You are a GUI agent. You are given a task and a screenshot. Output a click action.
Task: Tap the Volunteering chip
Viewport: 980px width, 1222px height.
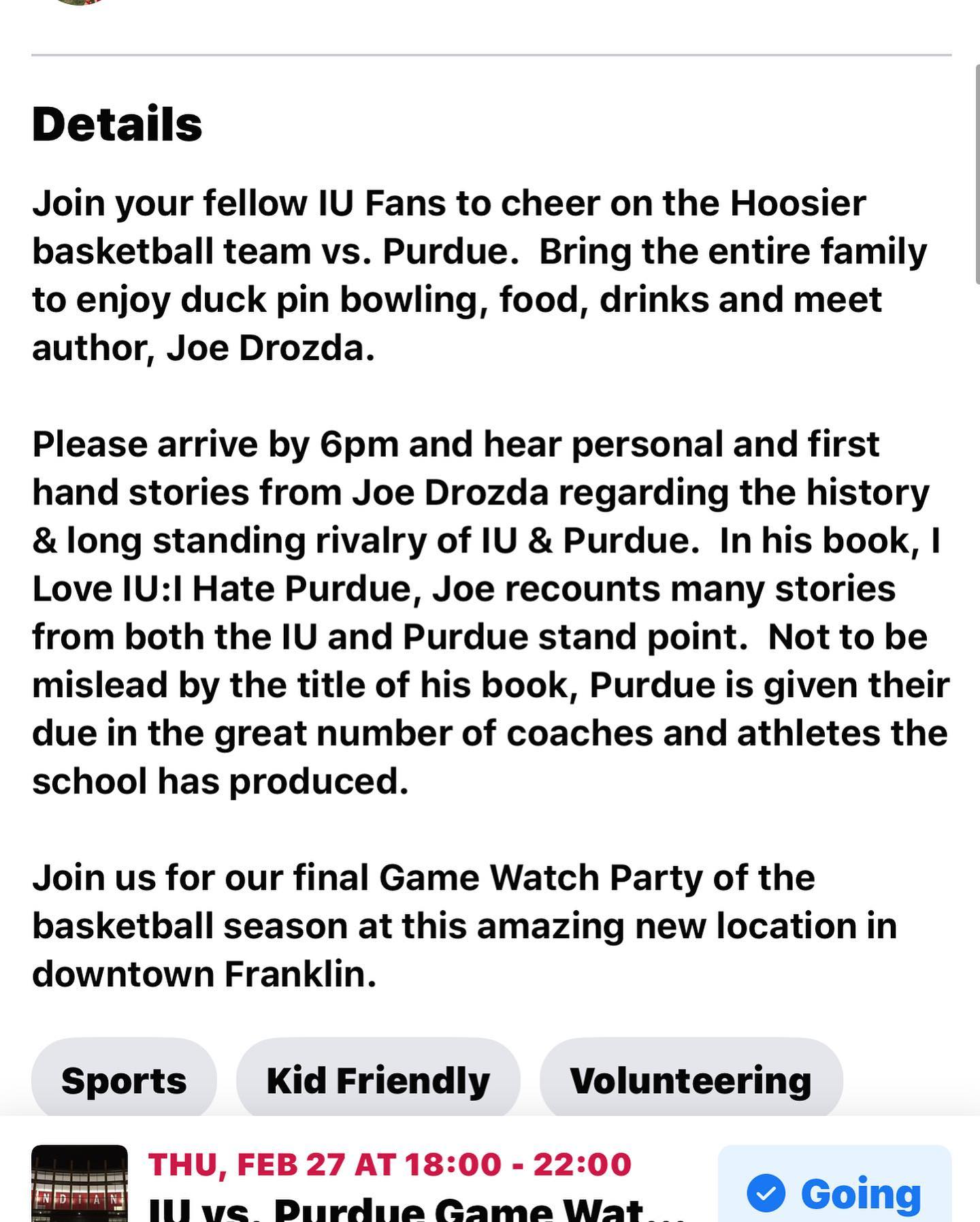(691, 1080)
